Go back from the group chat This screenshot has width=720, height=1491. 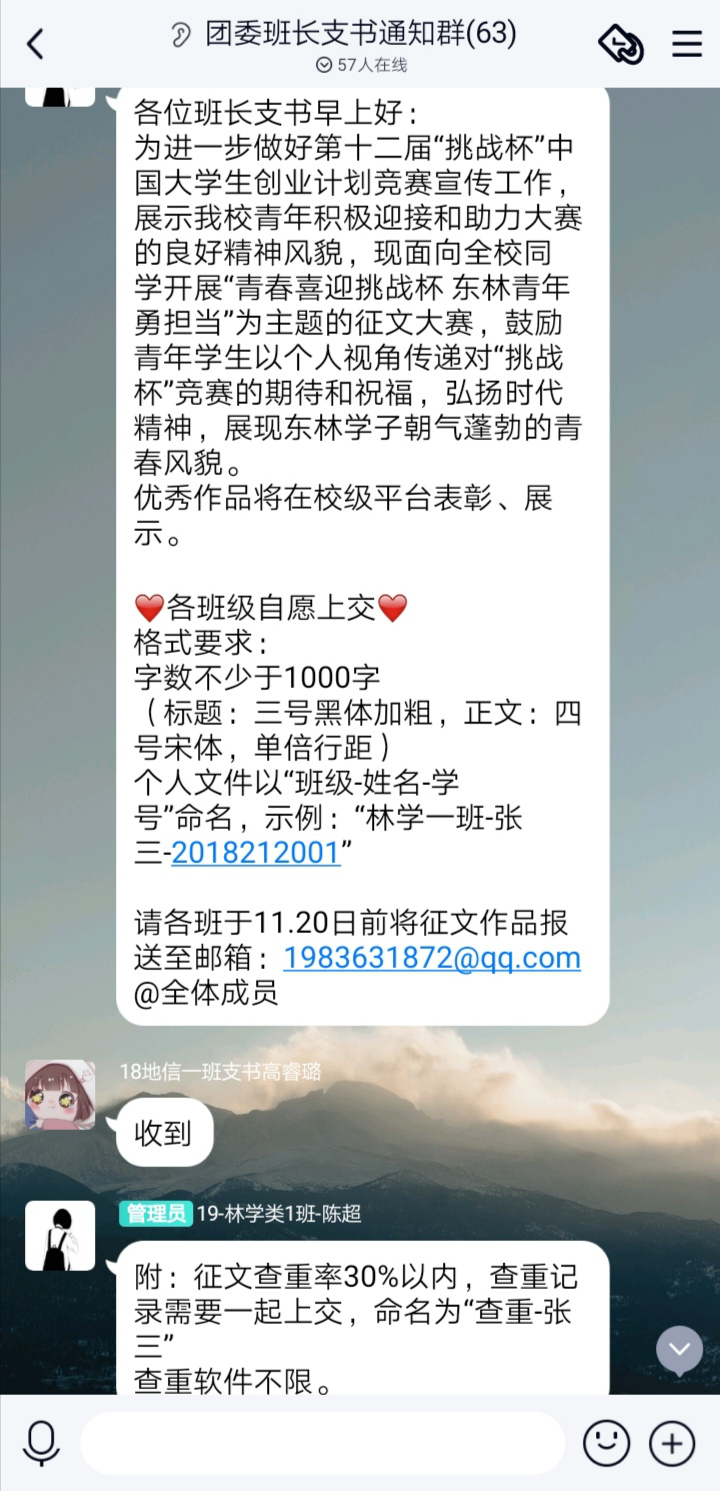[36, 44]
